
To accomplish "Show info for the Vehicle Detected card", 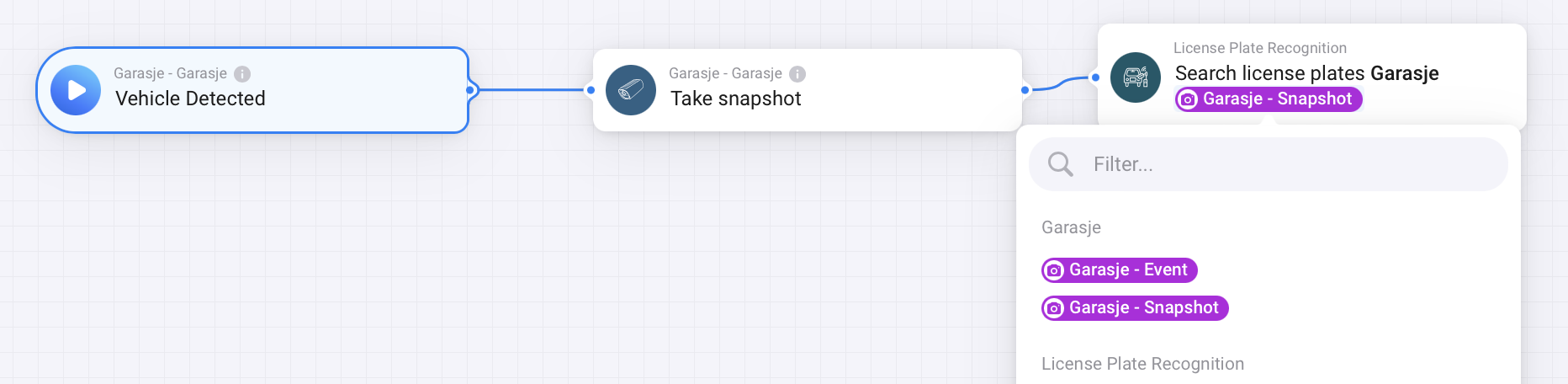I will click(x=242, y=74).
